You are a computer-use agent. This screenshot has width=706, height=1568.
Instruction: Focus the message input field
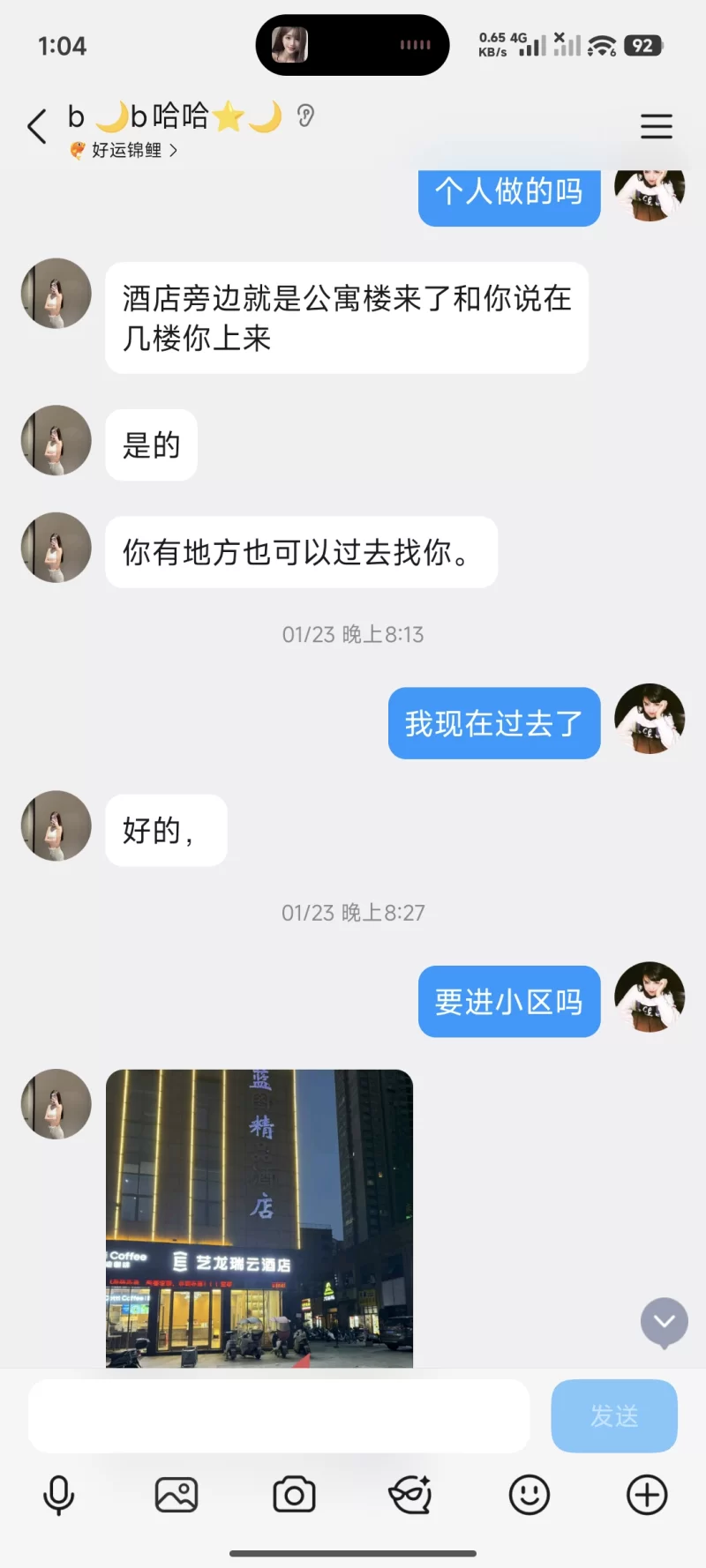279,1415
